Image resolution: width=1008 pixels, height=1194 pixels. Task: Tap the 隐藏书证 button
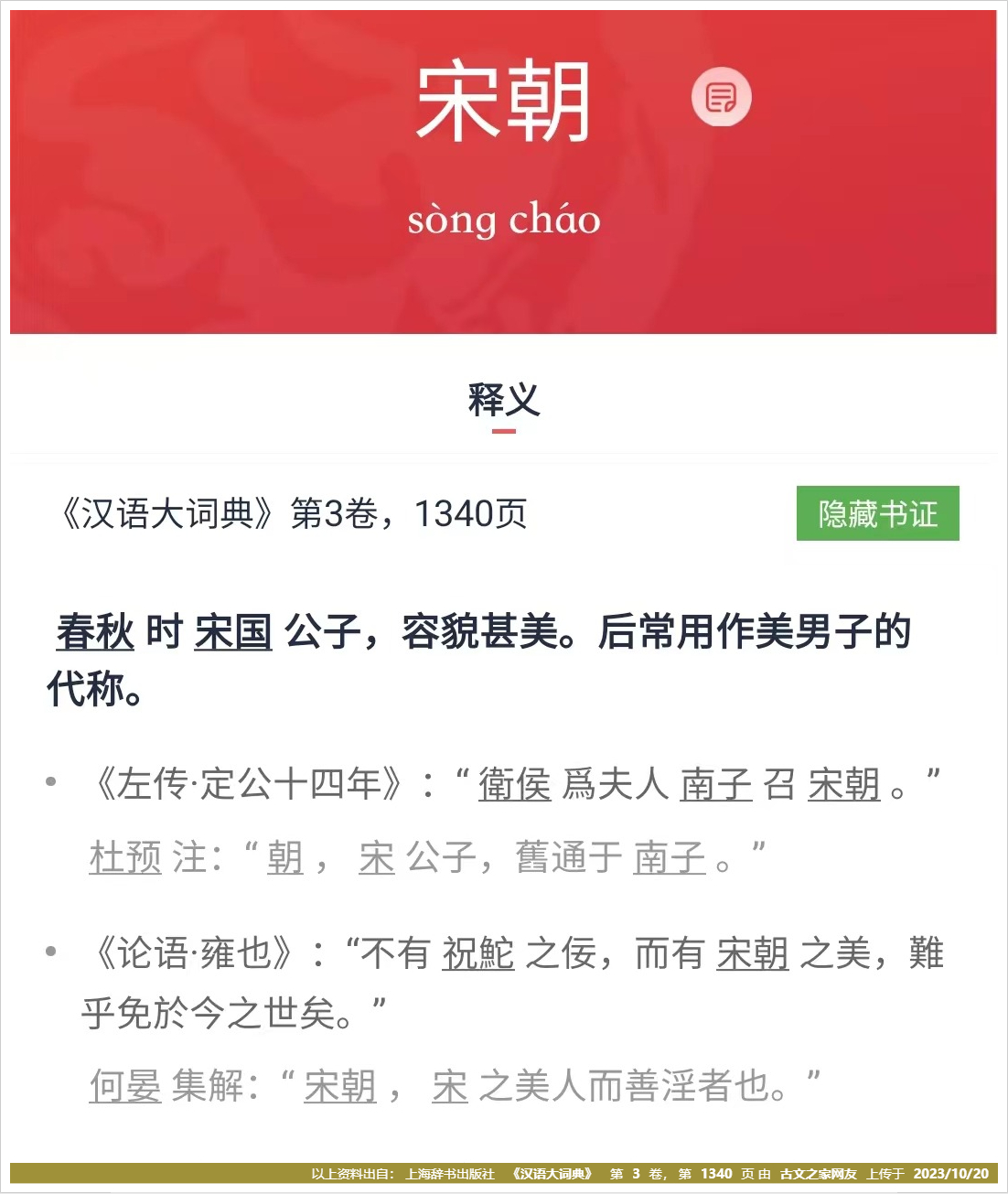click(877, 513)
